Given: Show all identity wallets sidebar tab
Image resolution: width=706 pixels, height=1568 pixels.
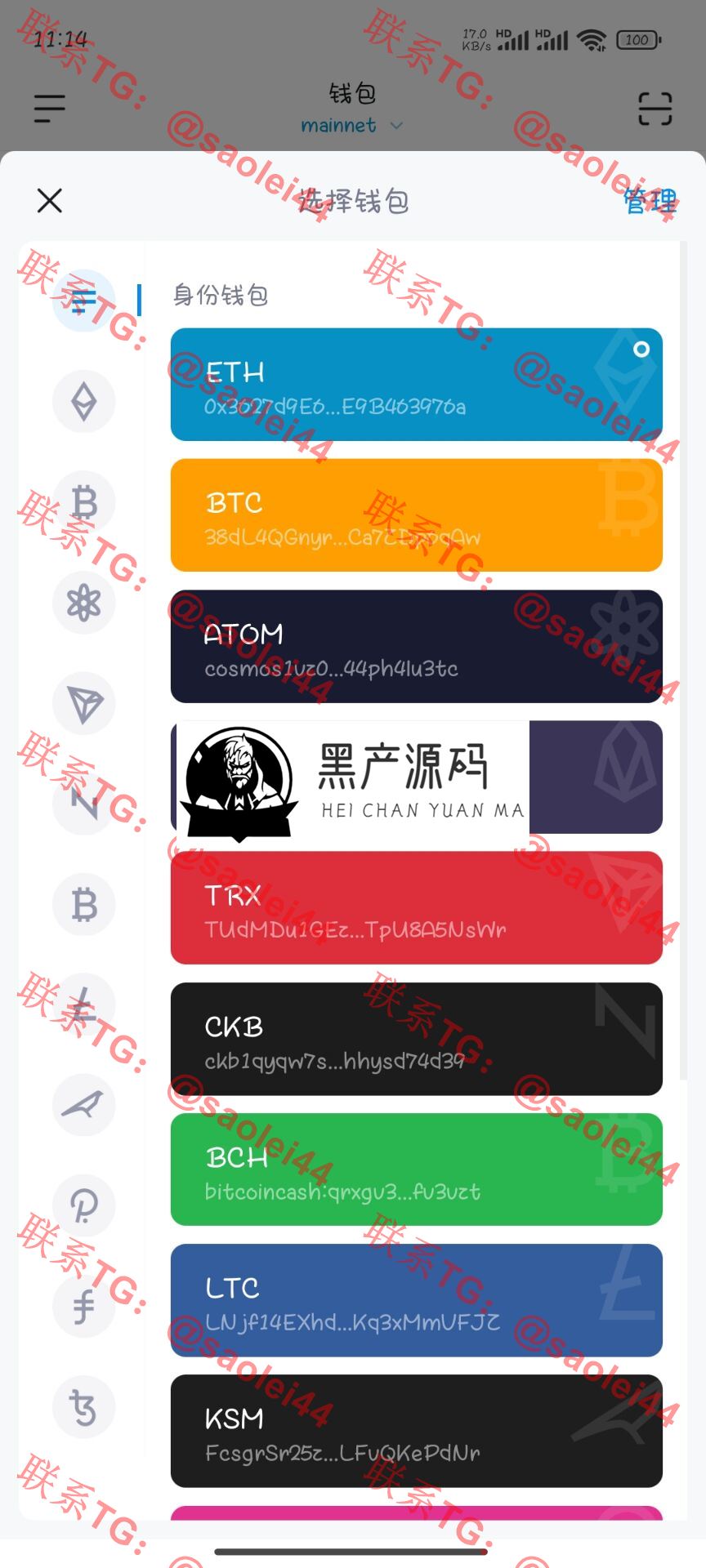Looking at the screenshot, I should coord(84,300).
